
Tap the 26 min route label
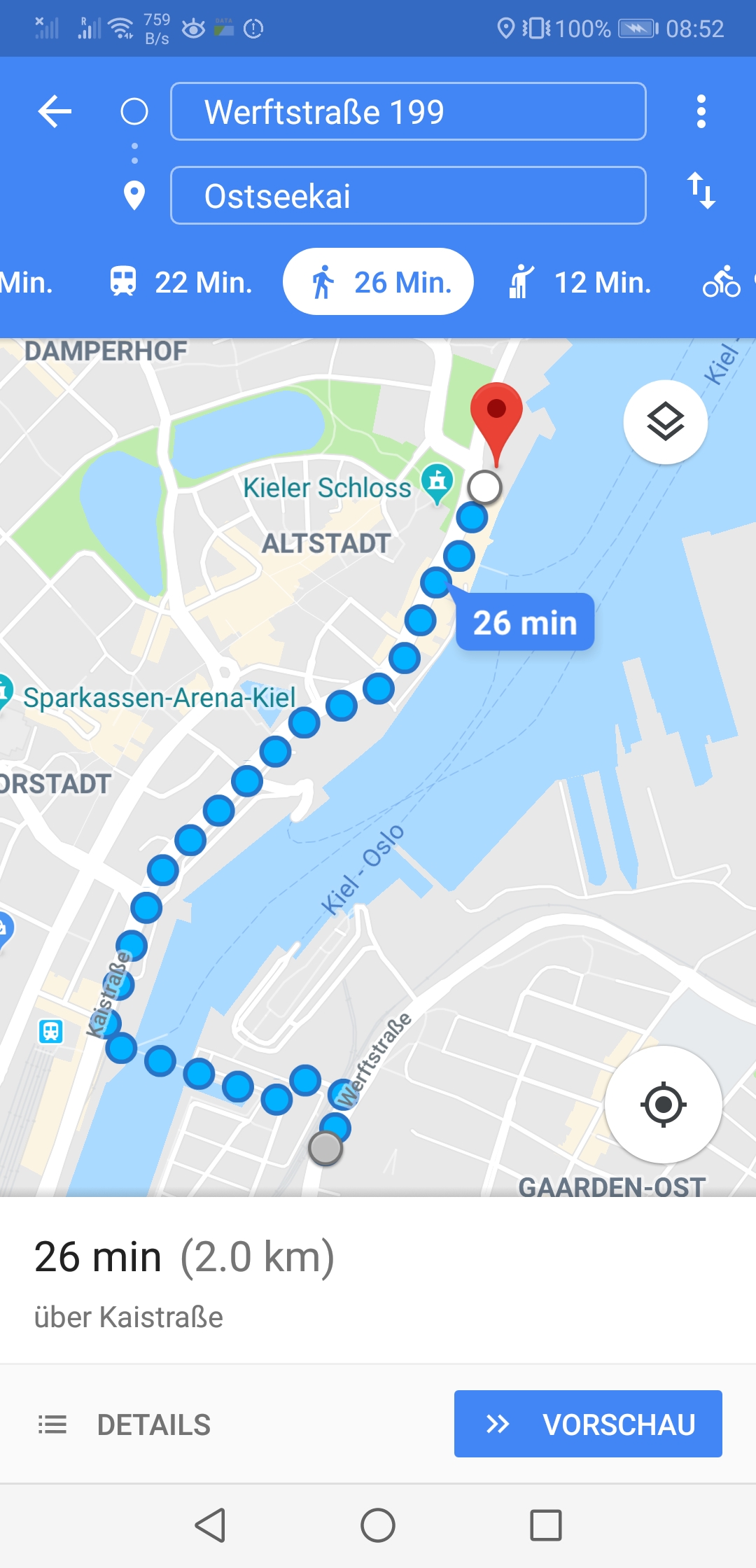[x=525, y=622]
